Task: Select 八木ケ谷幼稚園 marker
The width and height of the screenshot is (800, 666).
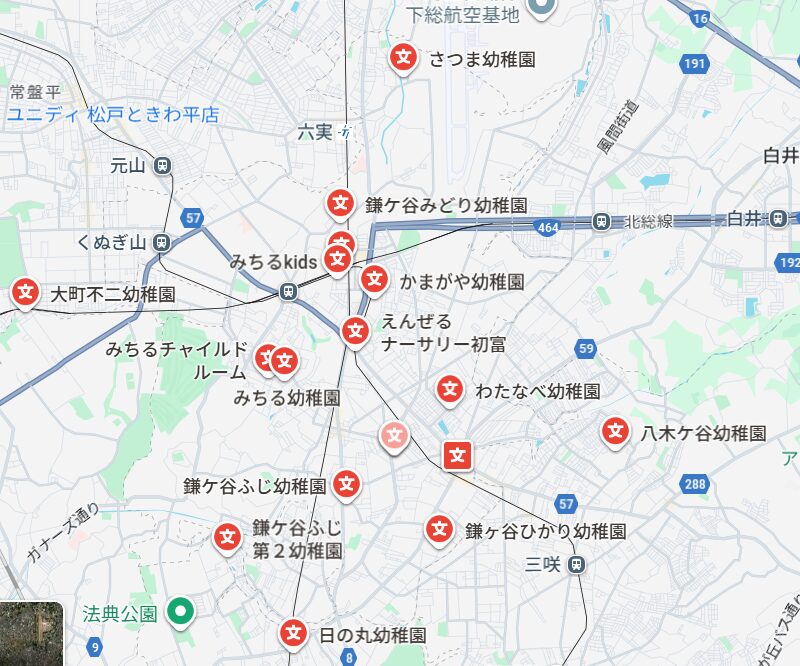Action: tap(615, 432)
